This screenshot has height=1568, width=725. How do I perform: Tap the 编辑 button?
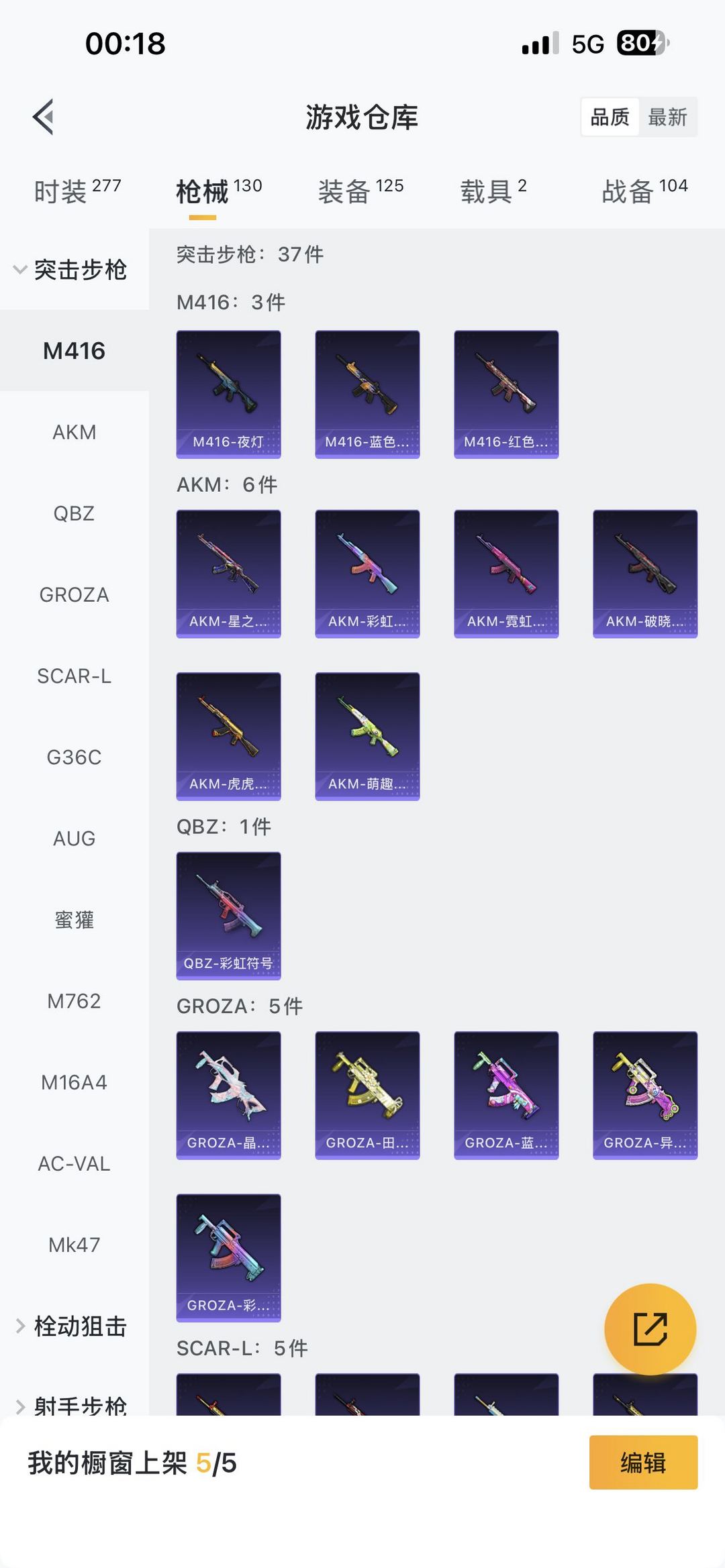[x=643, y=1463]
